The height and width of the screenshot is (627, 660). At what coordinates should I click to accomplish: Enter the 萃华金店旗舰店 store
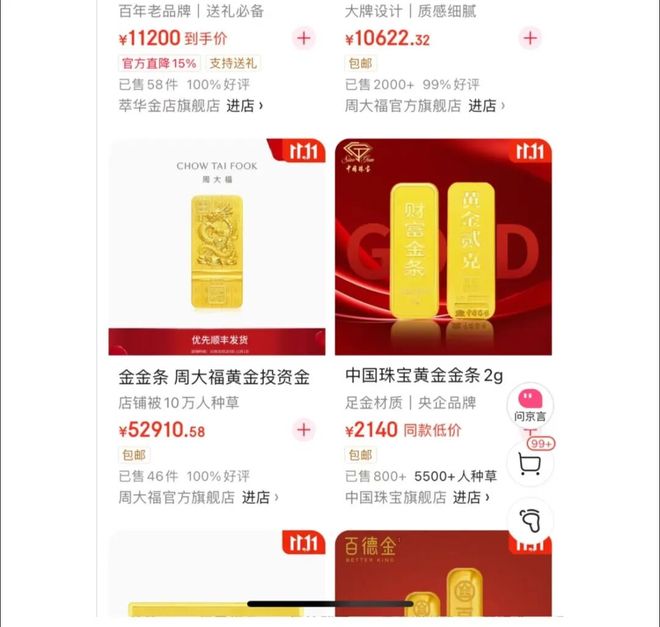pos(245,105)
